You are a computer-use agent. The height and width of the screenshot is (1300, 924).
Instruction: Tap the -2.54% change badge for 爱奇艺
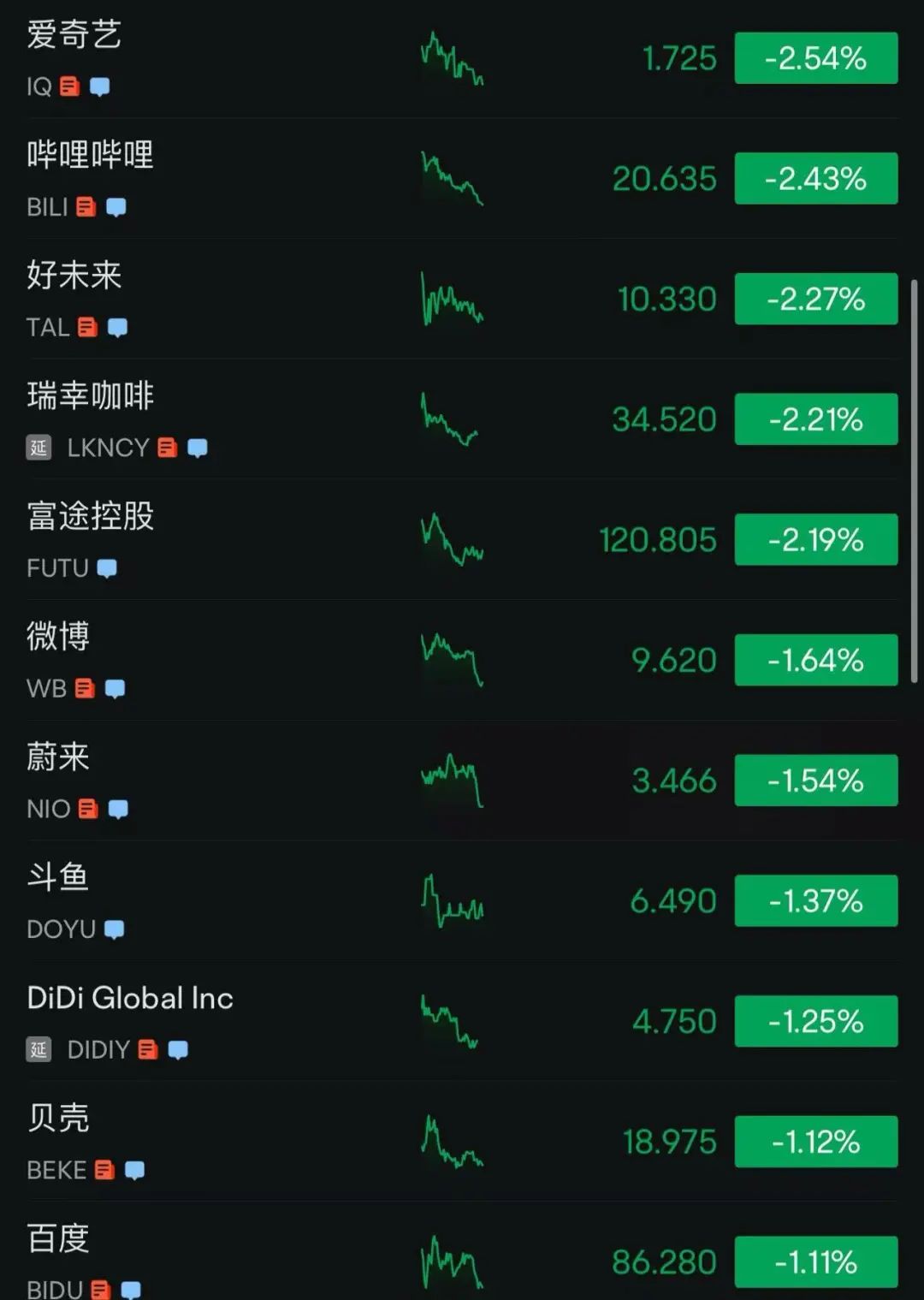pyautogui.click(x=815, y=58)
